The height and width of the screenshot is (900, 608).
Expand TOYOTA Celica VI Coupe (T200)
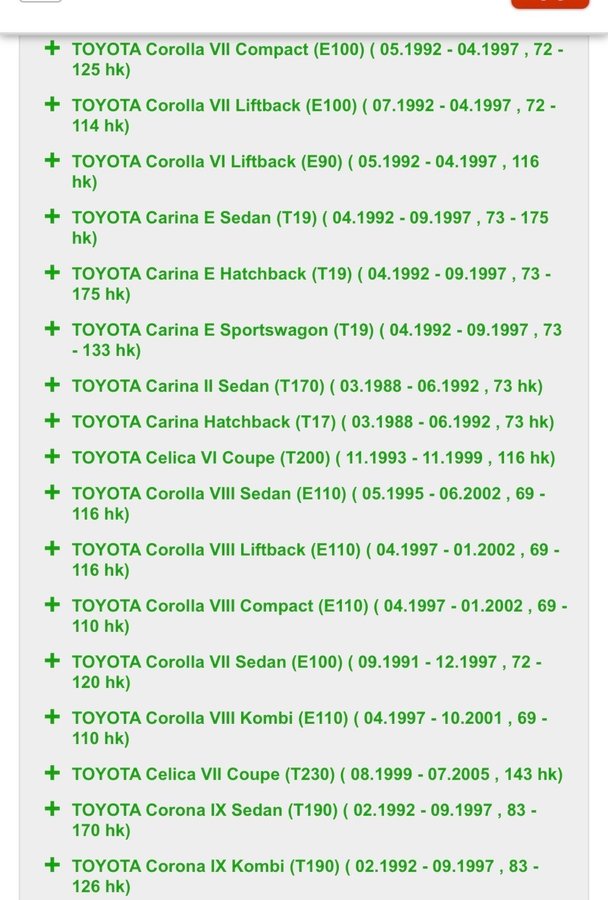coord(52,457)
